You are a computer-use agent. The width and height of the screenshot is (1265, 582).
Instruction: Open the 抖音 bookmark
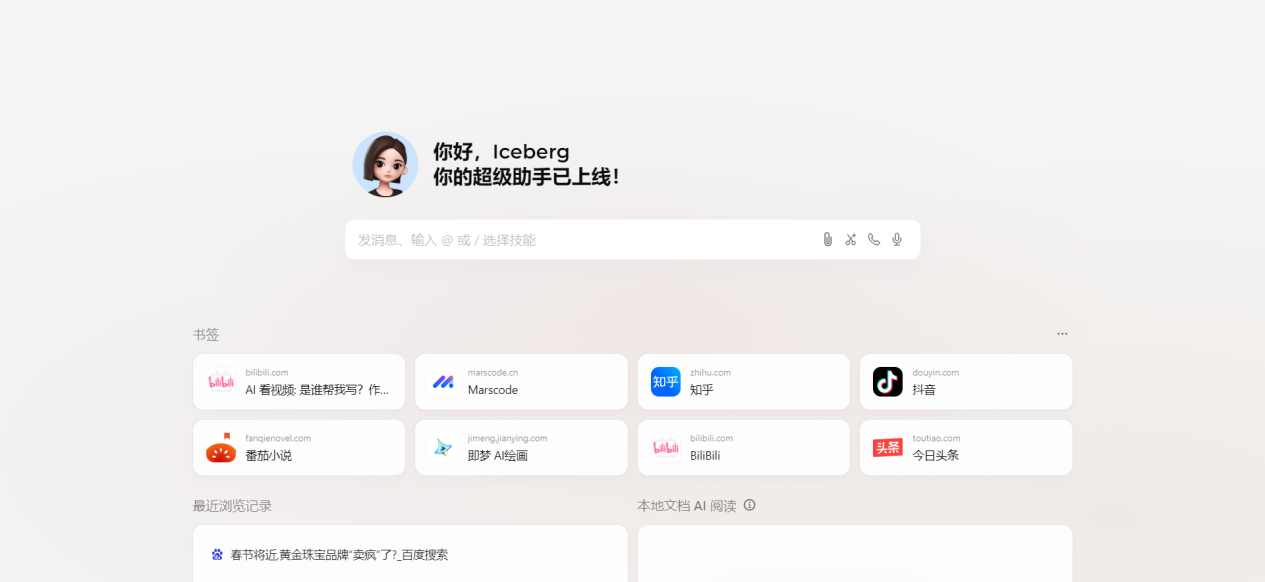tap(965, 382)
